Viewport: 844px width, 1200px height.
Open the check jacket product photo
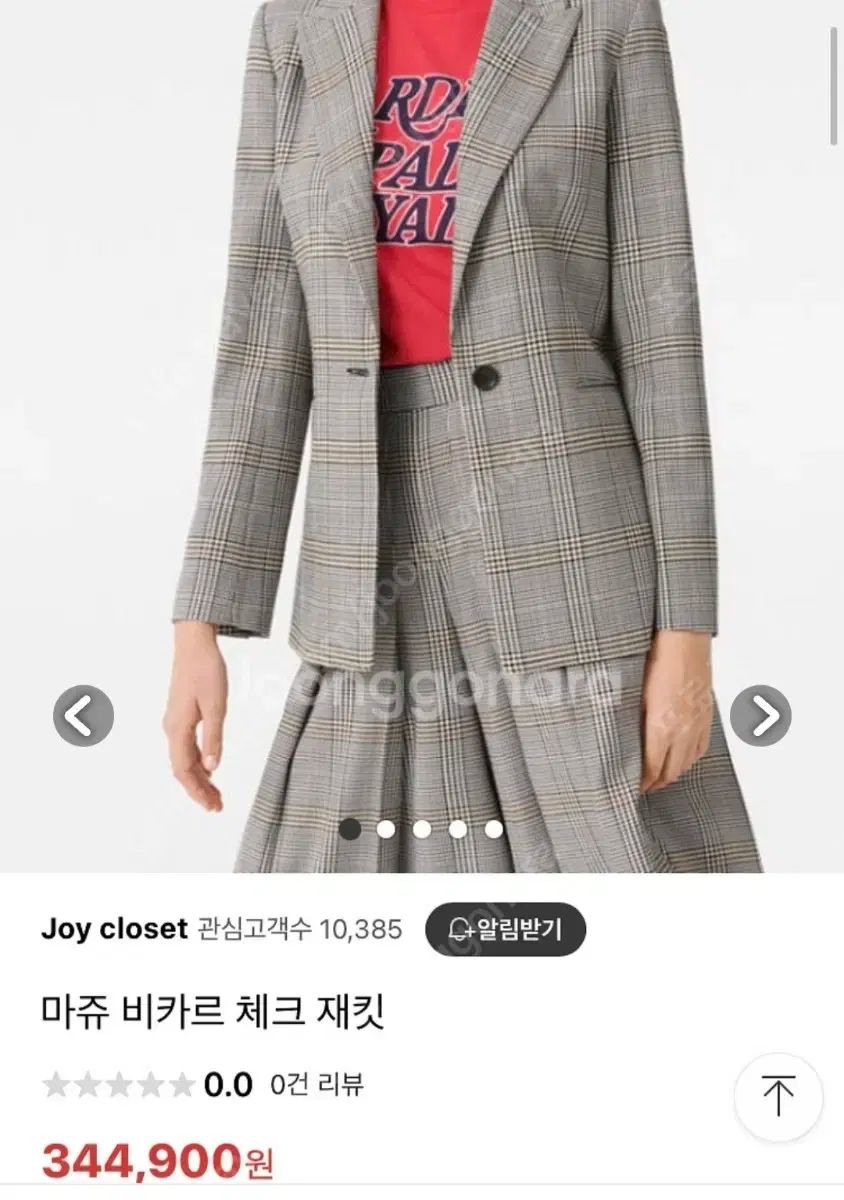[x=440, y=400]
